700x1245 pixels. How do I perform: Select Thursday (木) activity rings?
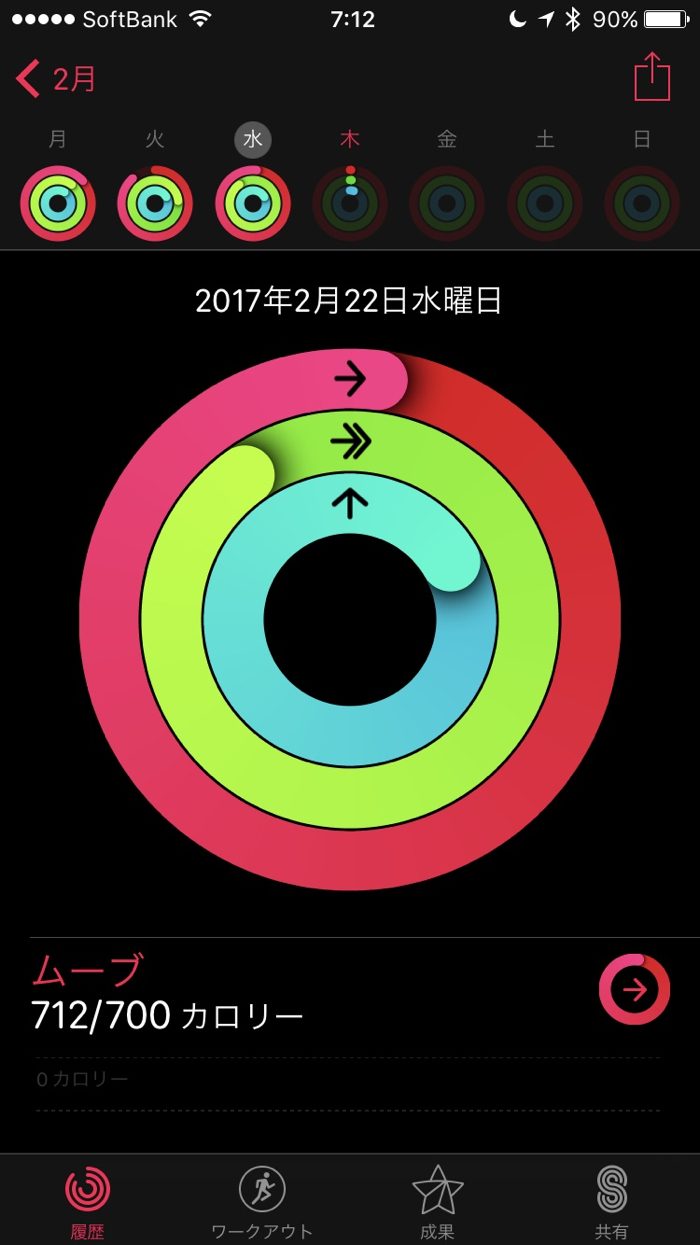(x=350, y=203)
